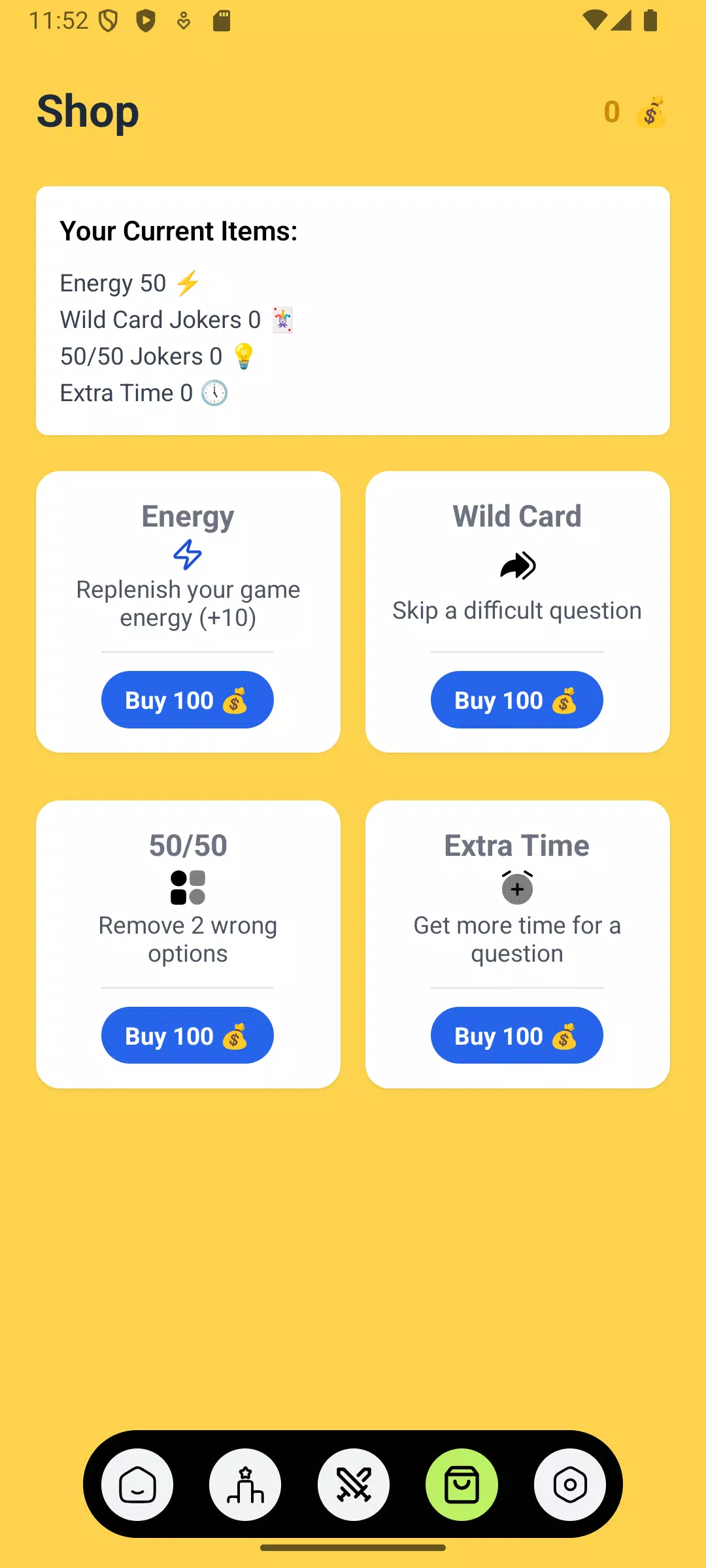Purchase Extra Time for 100 coins
706x1568 pixels.
point(516,1036)
